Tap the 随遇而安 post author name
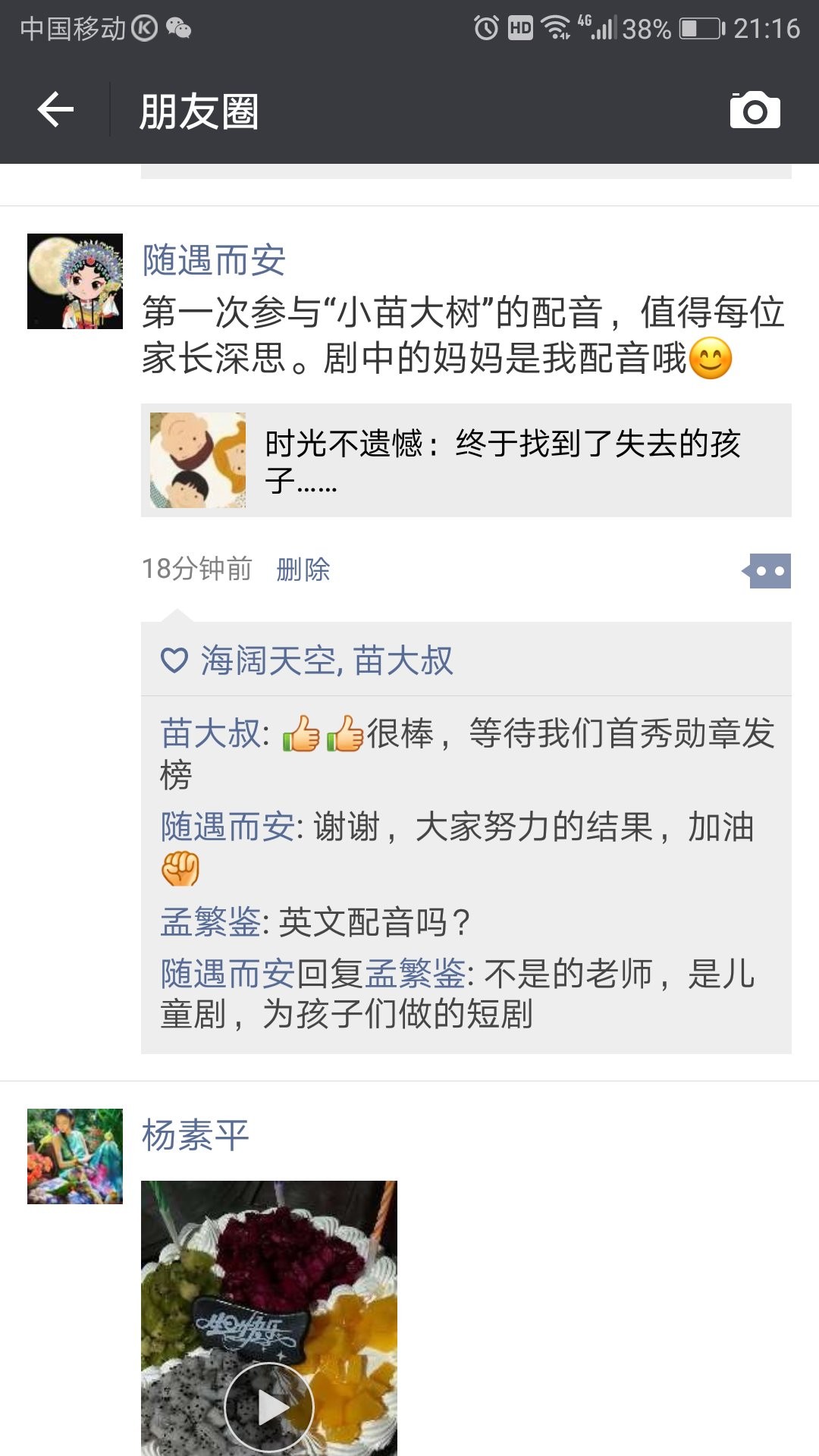819x1456 pixels. coord(214,261)
